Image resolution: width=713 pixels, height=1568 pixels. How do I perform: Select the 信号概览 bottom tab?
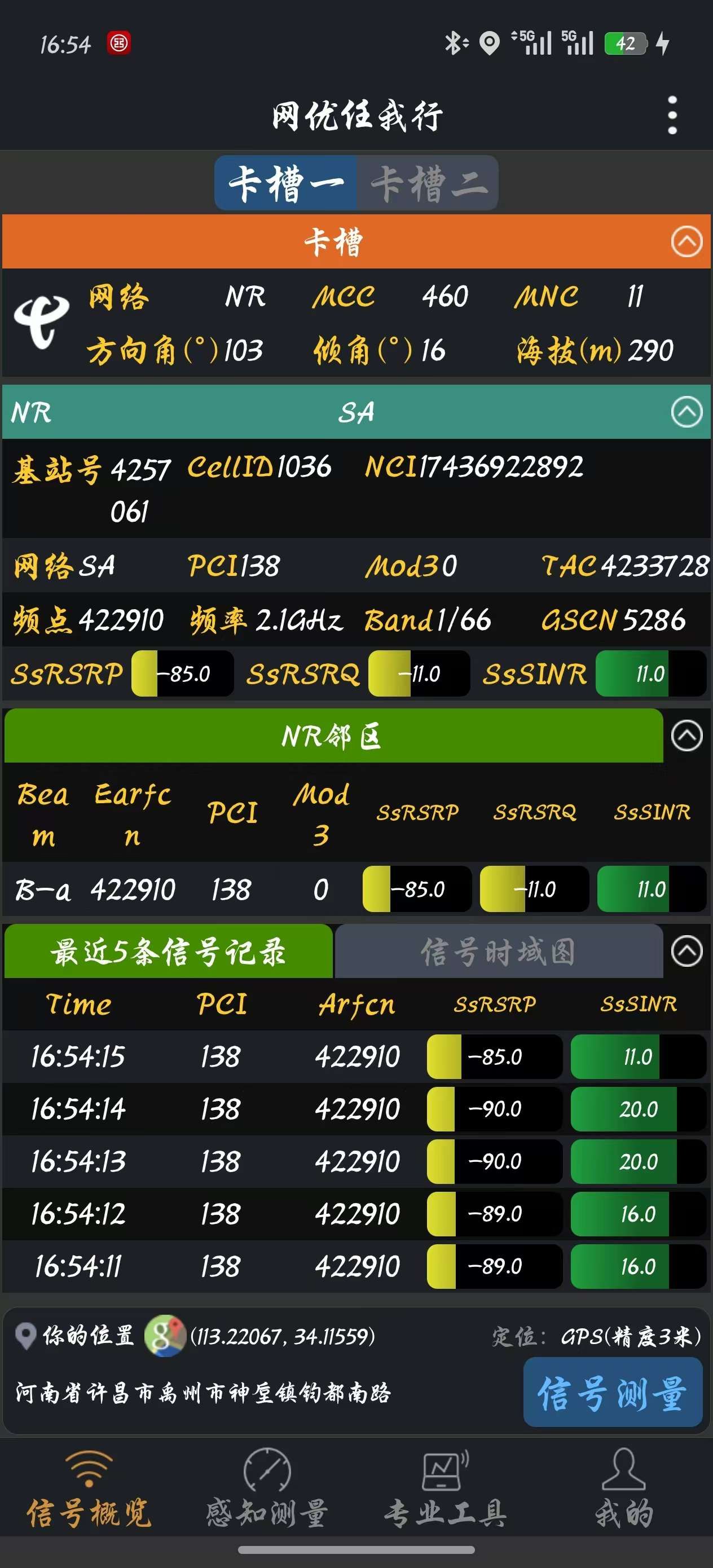(x=89, y=1489)
